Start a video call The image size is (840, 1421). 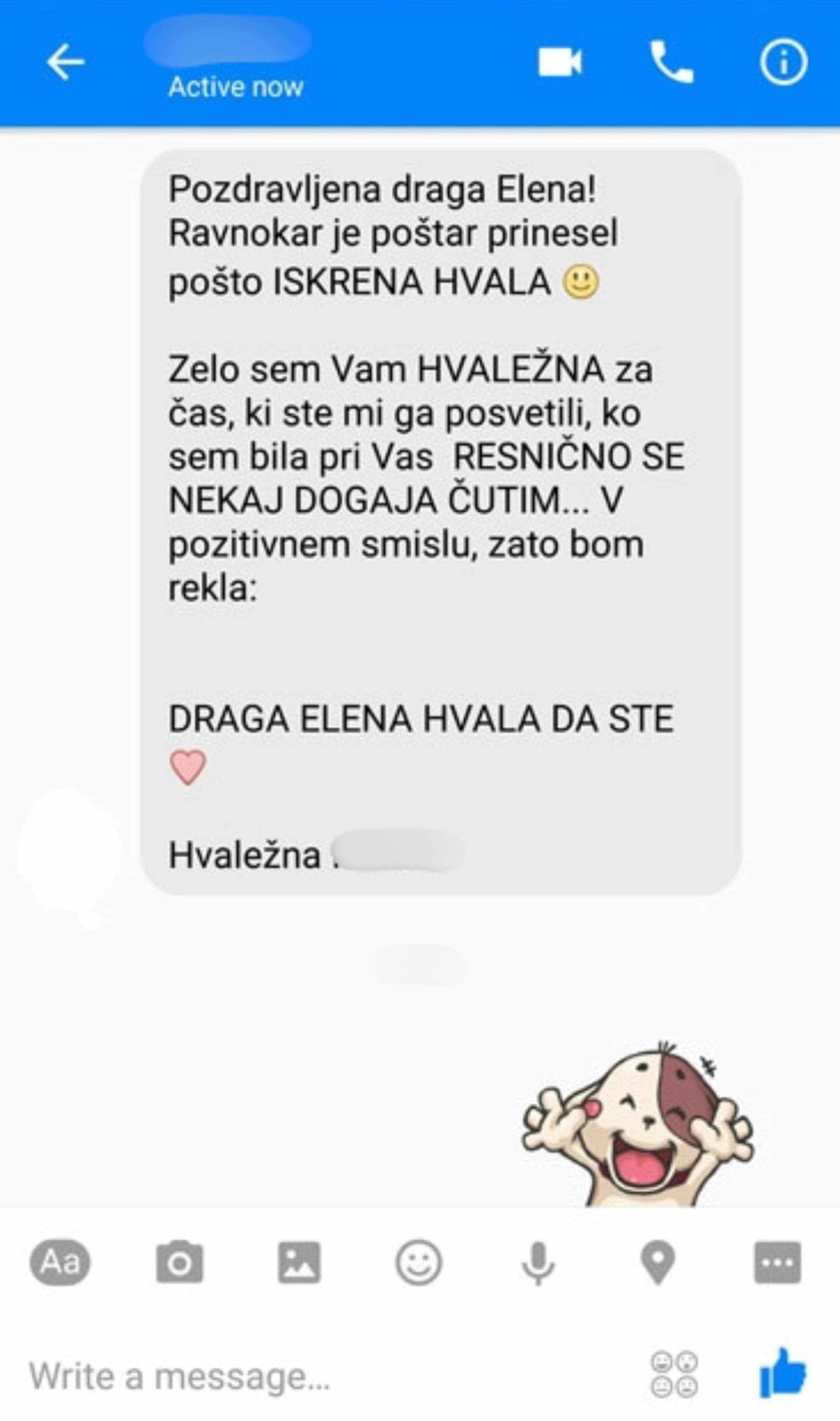[559, 62]
